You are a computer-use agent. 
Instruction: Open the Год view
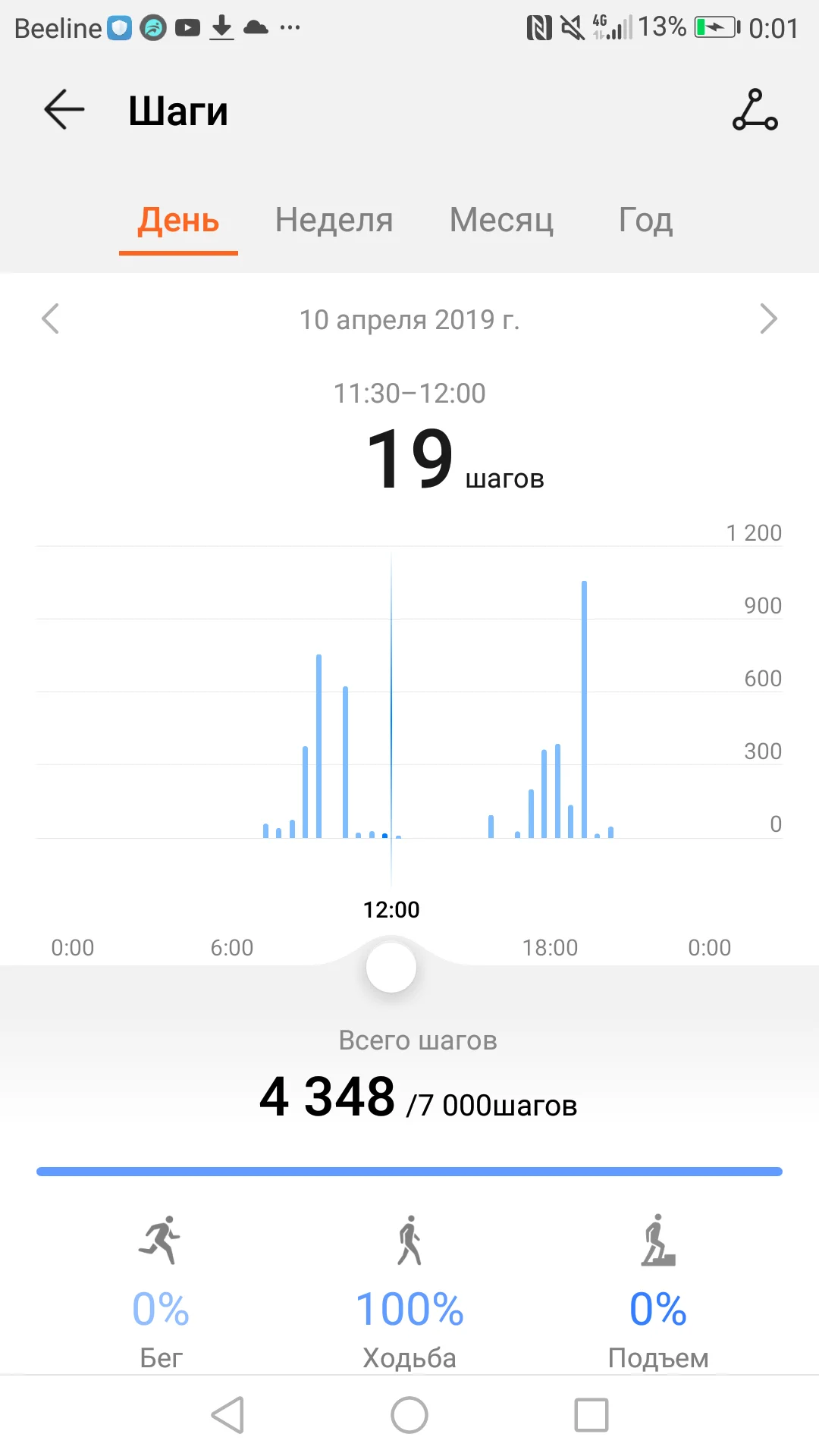(644, 220)
